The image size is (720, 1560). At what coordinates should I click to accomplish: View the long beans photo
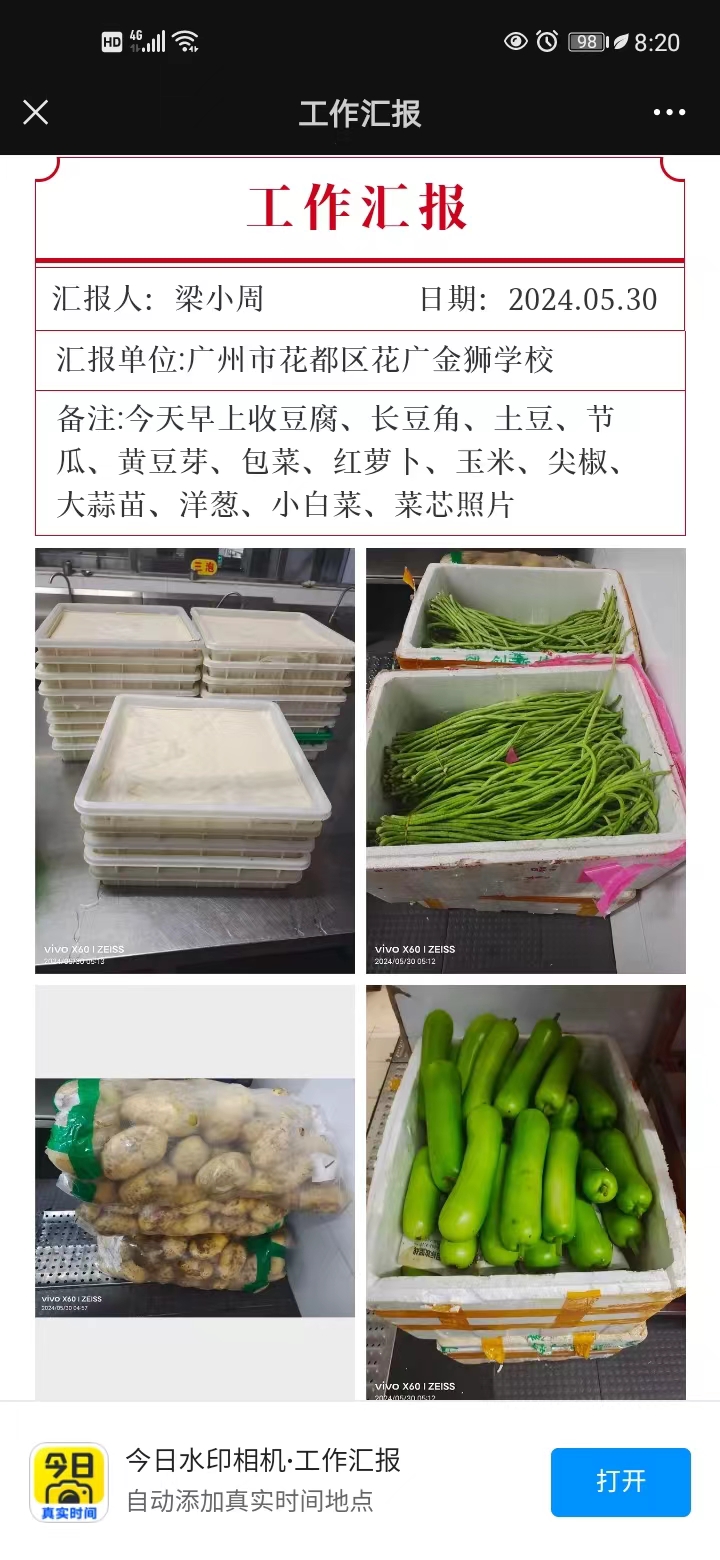tap(525, 760)
